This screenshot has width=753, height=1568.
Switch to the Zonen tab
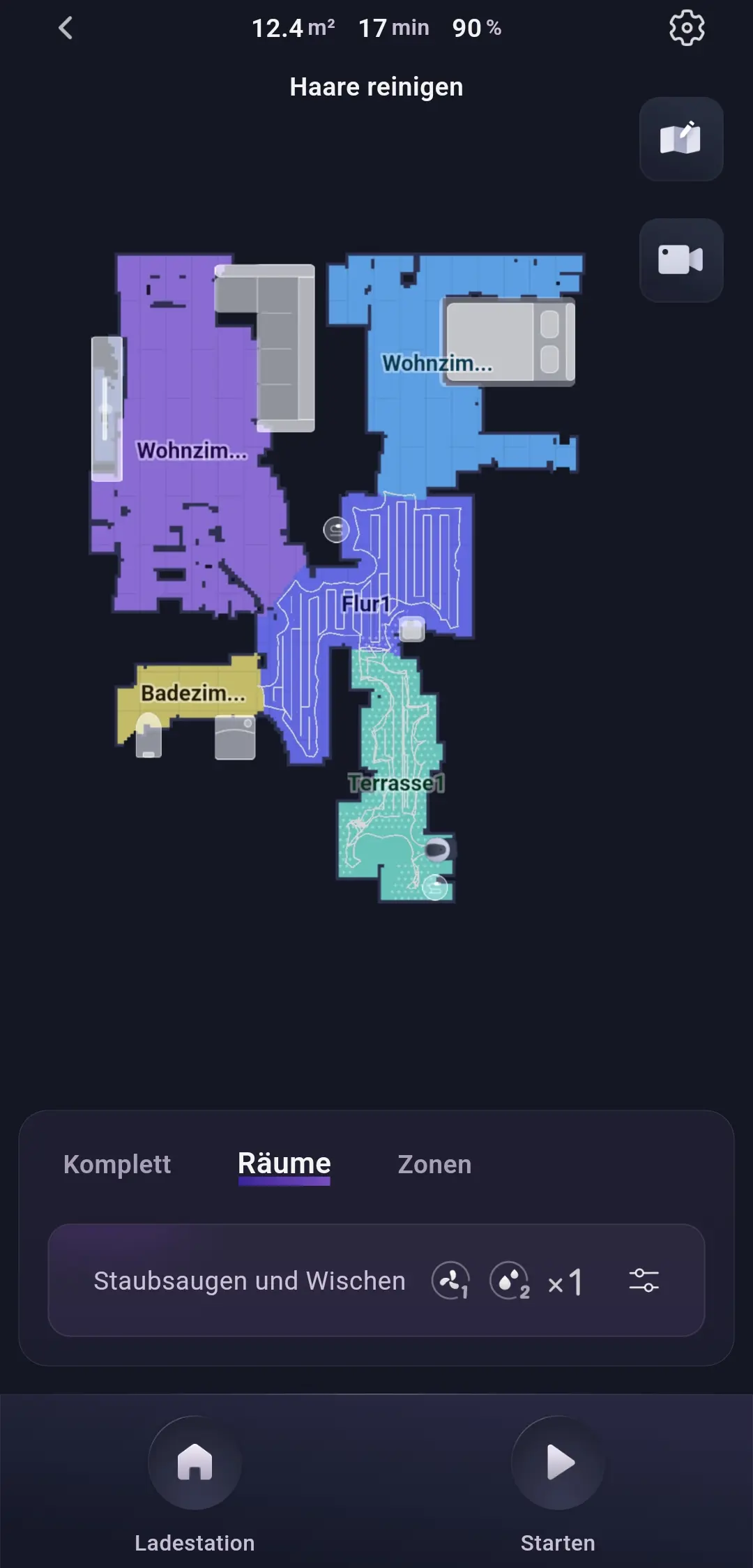tap(434, 1164)
